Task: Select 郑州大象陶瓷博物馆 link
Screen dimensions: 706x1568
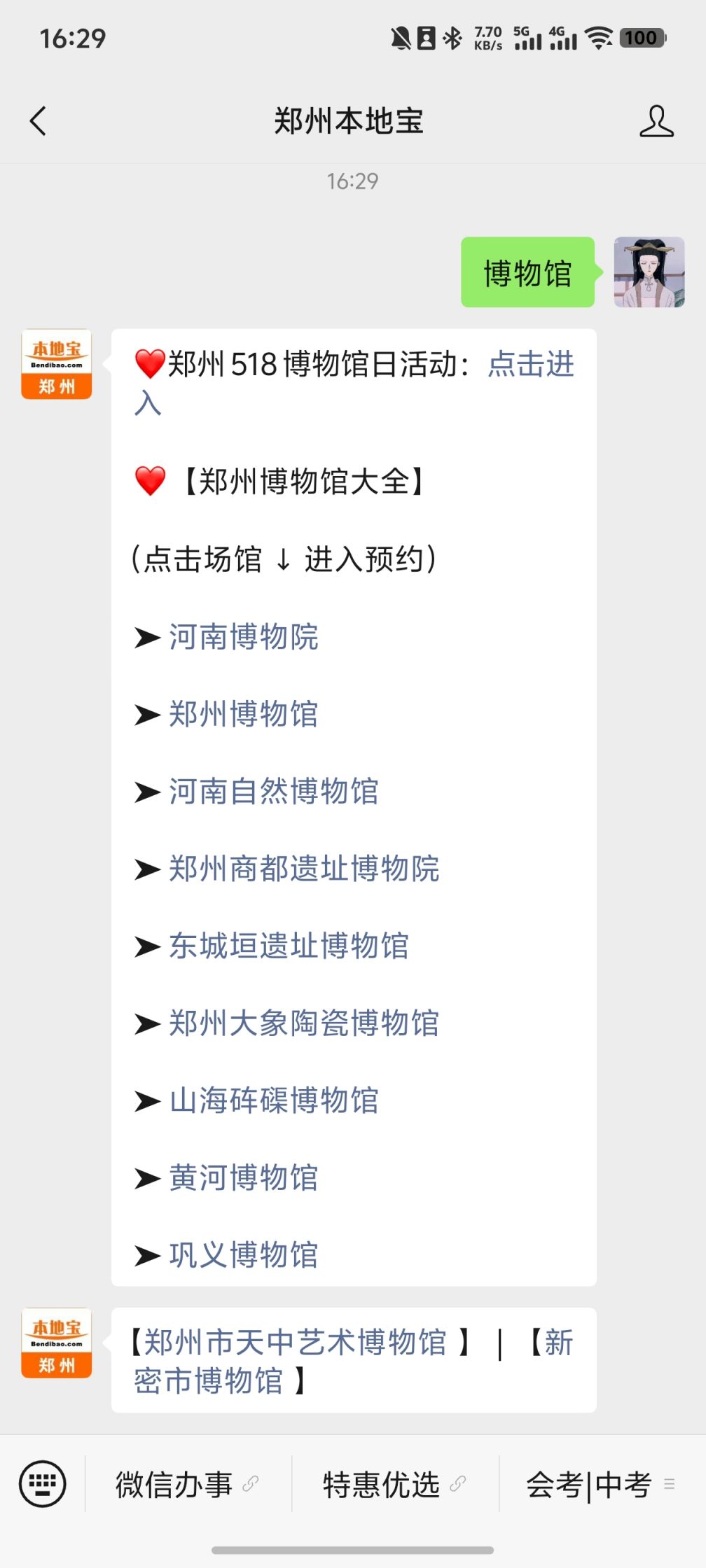Action: click(304, 1023)
